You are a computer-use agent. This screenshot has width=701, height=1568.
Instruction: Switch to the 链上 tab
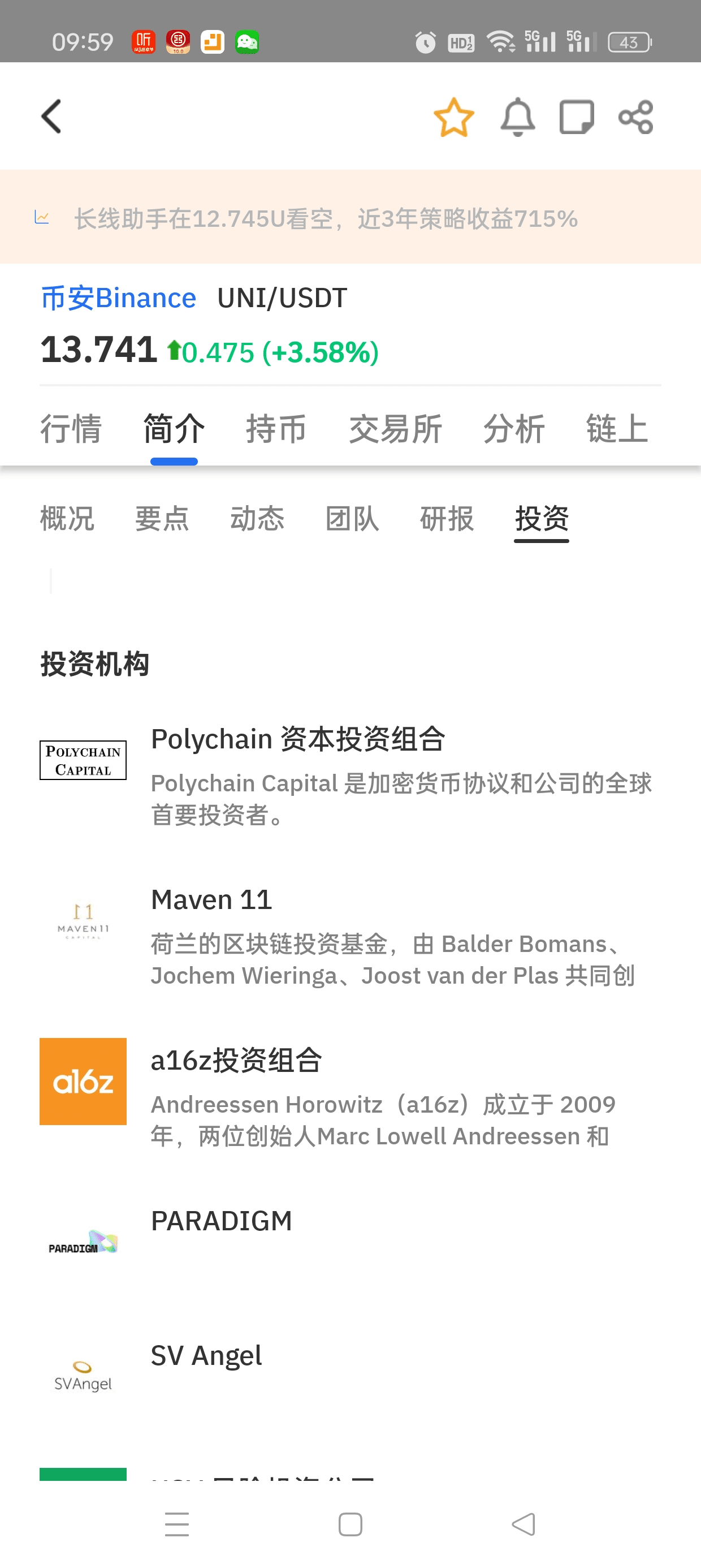coord(617,429)
